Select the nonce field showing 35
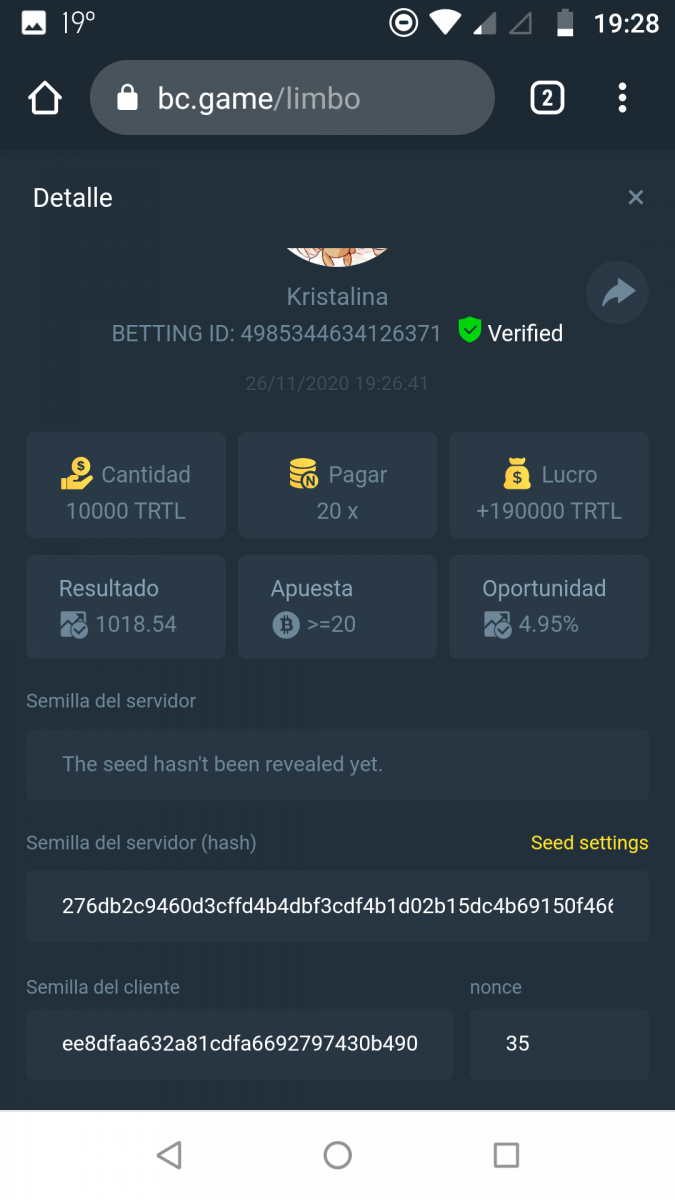Image resolution: width=675 pixels, height=1200 pixels. point(558,1044)
